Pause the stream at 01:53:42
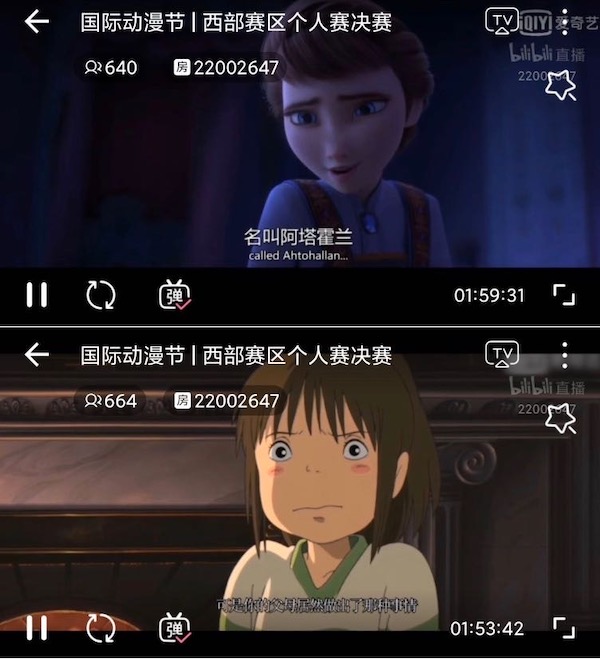 pyautogui.click(x=37, y=629)
